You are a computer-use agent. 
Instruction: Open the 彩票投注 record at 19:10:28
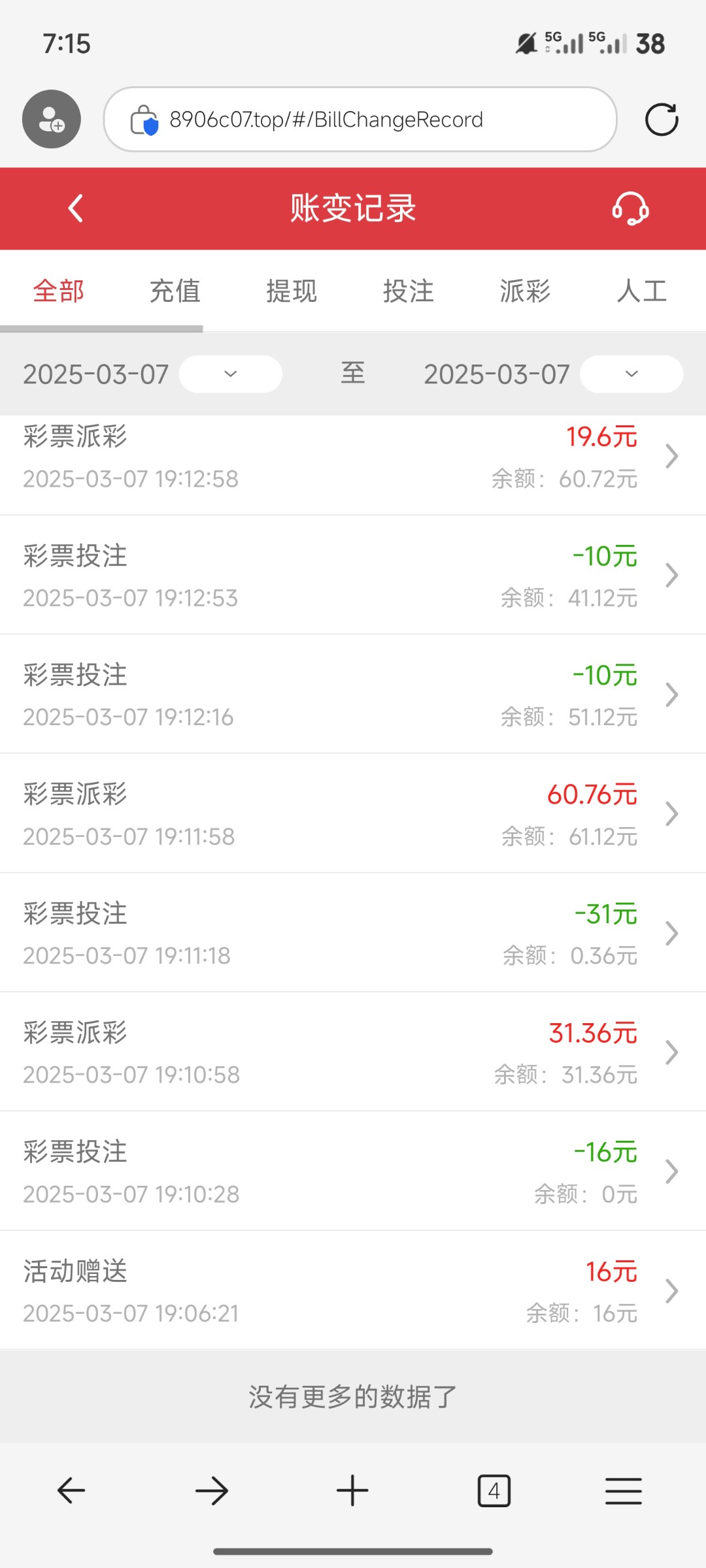point(353,1171)
